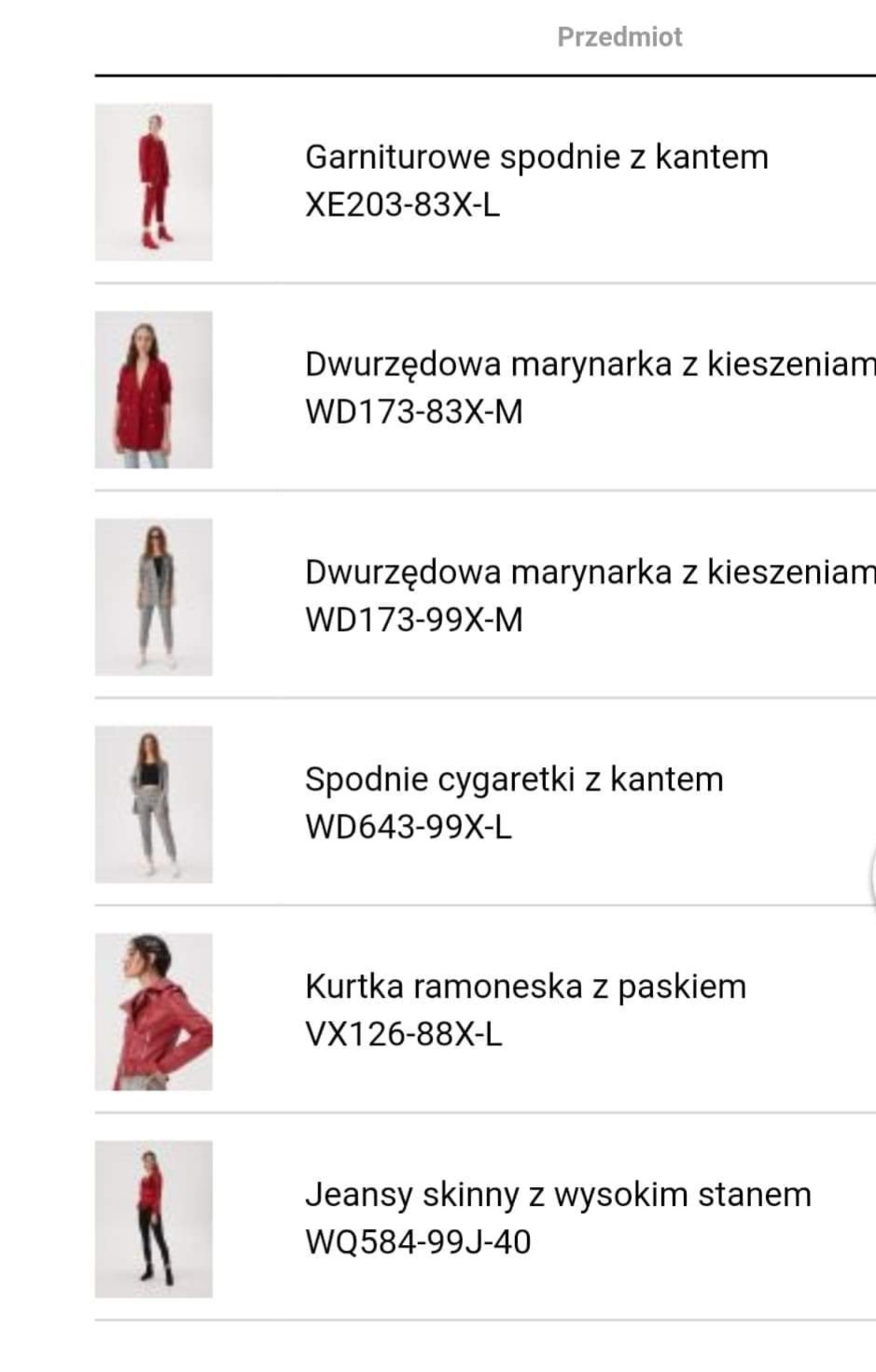The height and width of the screenshot is (1372, 876).
Task: Open the 'Garniturowe spodnie z kantem' product link
Action: [536, 157]
